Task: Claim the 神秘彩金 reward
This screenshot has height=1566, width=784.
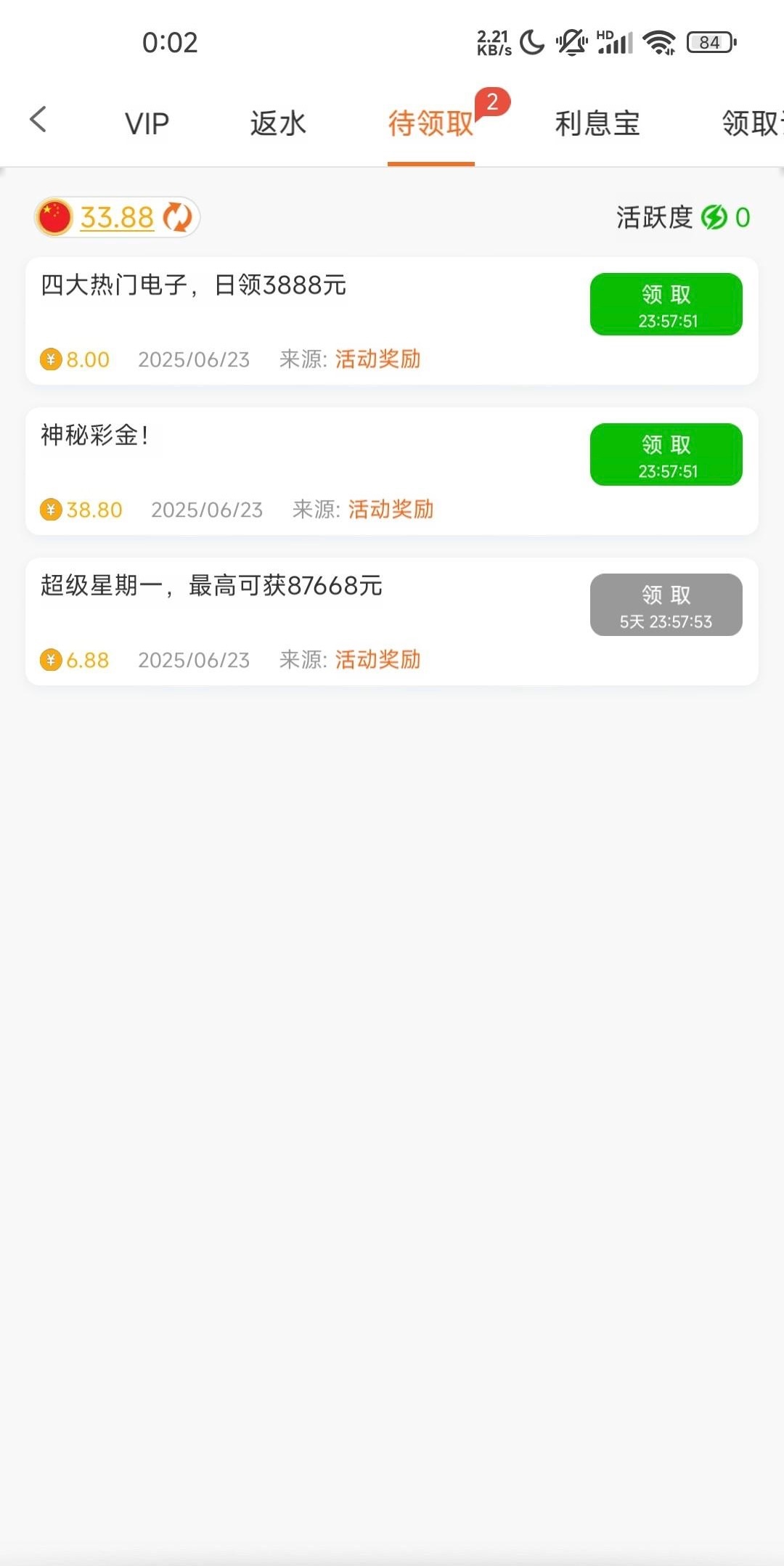Action: click(666, 454)
